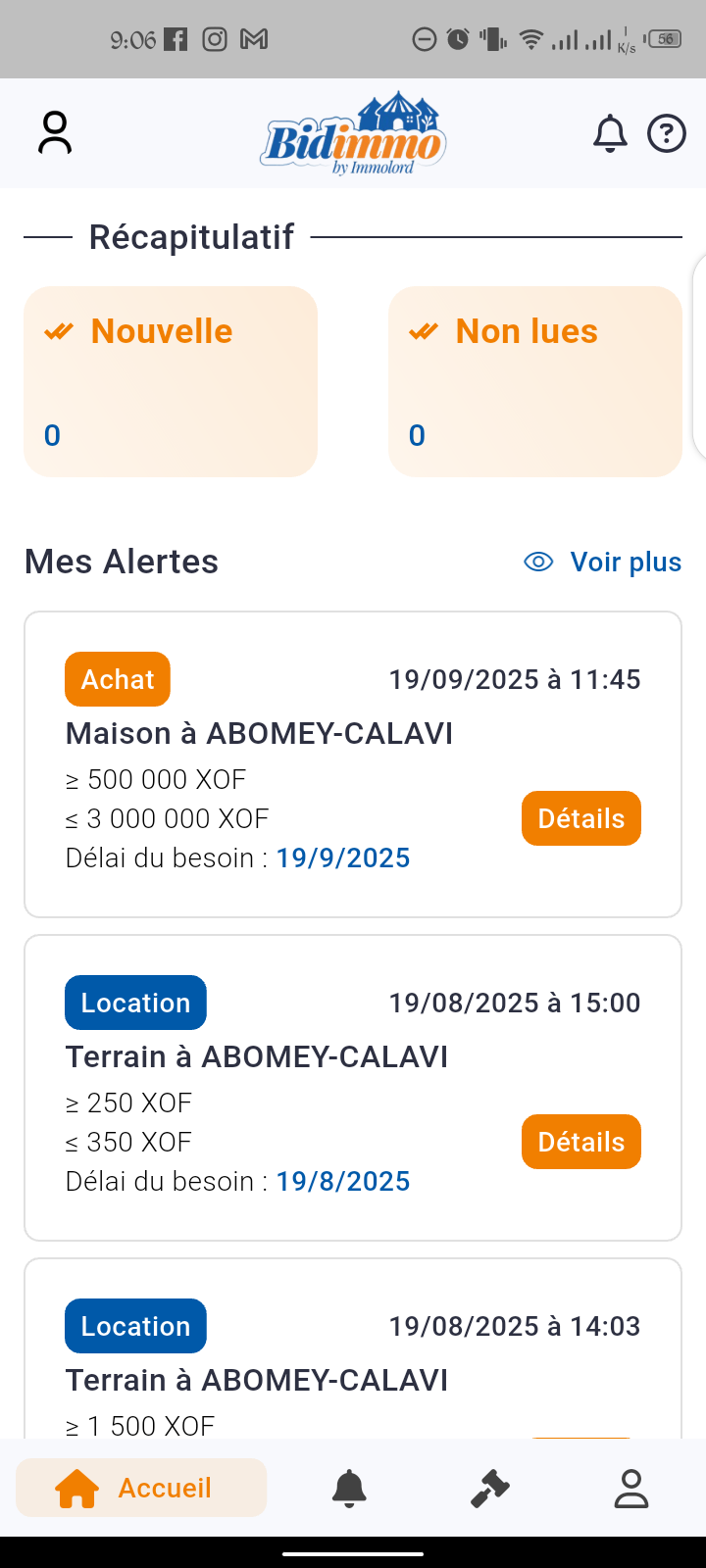
Task: Switch to the auction gavel tab
Action: [490, 1488]
